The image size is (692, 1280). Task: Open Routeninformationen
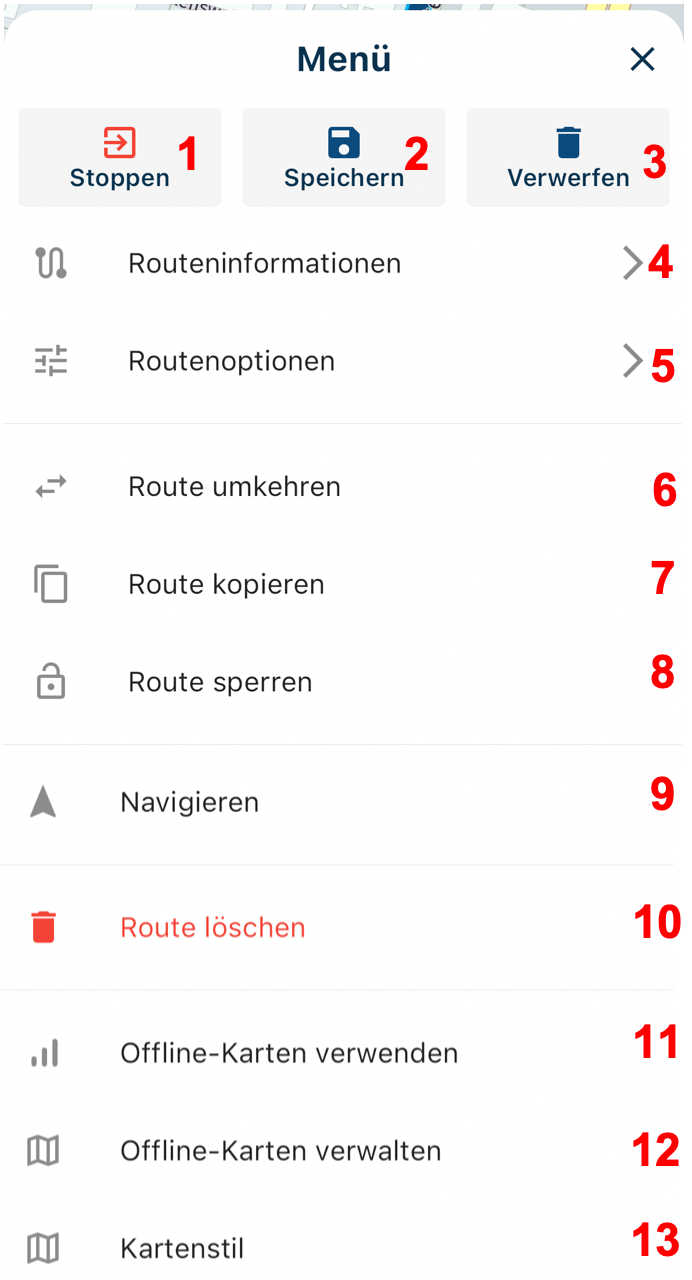point(264,264)
